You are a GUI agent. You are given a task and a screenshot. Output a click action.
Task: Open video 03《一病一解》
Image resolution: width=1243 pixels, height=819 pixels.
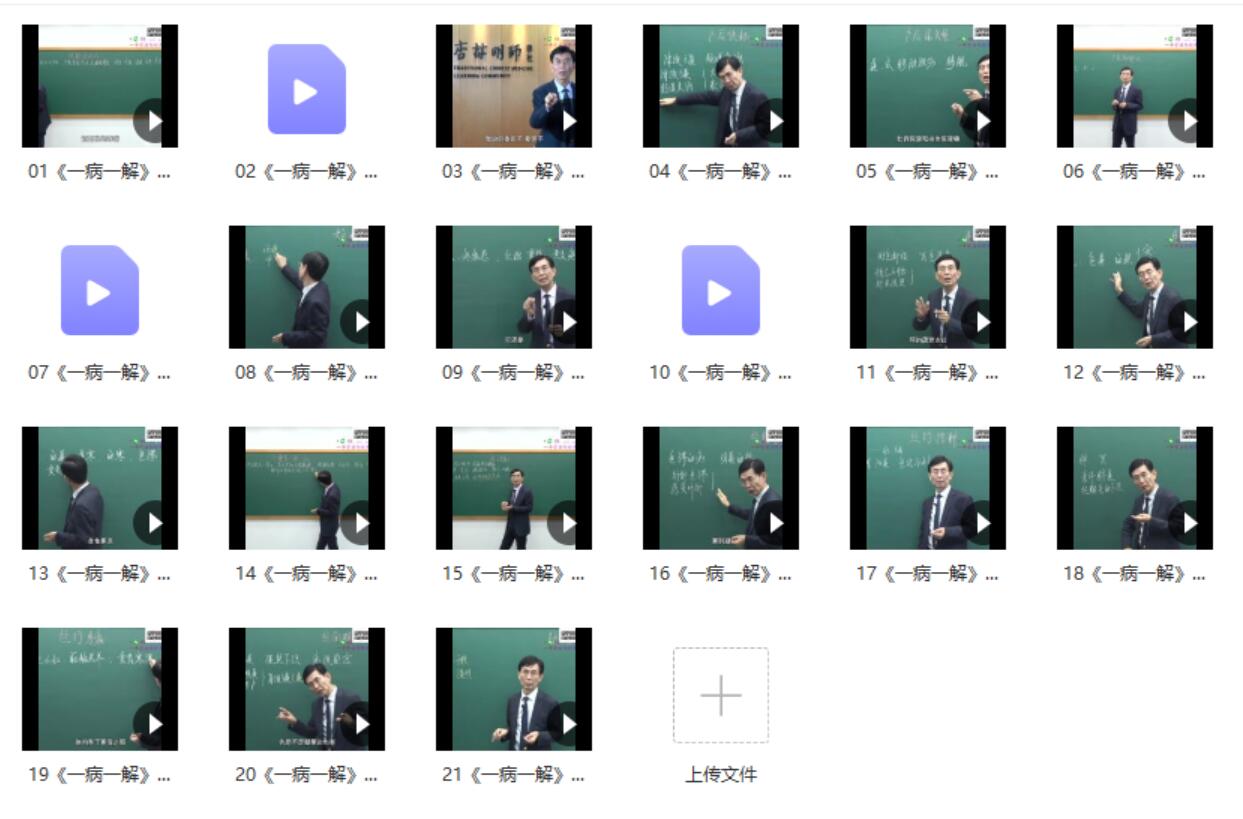[514, 87]
